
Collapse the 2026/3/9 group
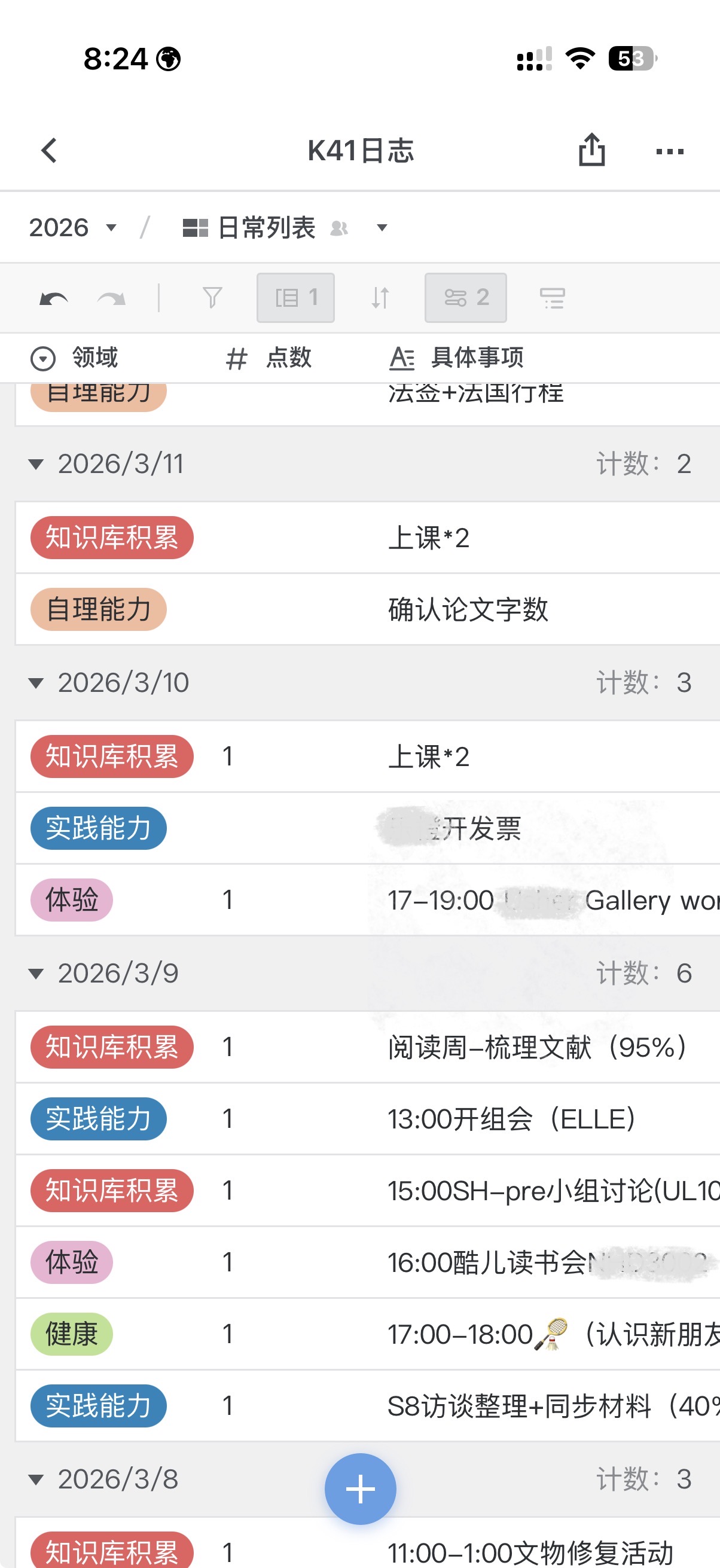tap(36, 974)
